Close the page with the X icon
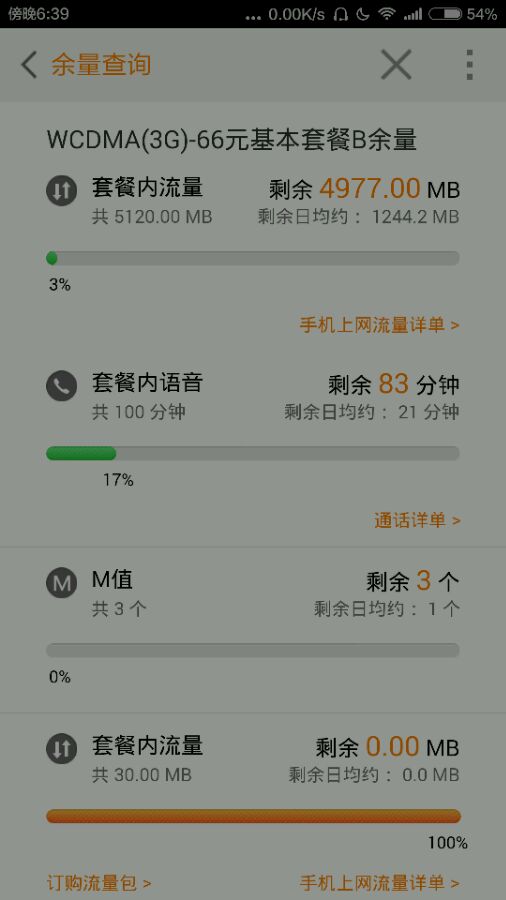The height and width of the screenshot is (900, 506). tap(396, 64)
